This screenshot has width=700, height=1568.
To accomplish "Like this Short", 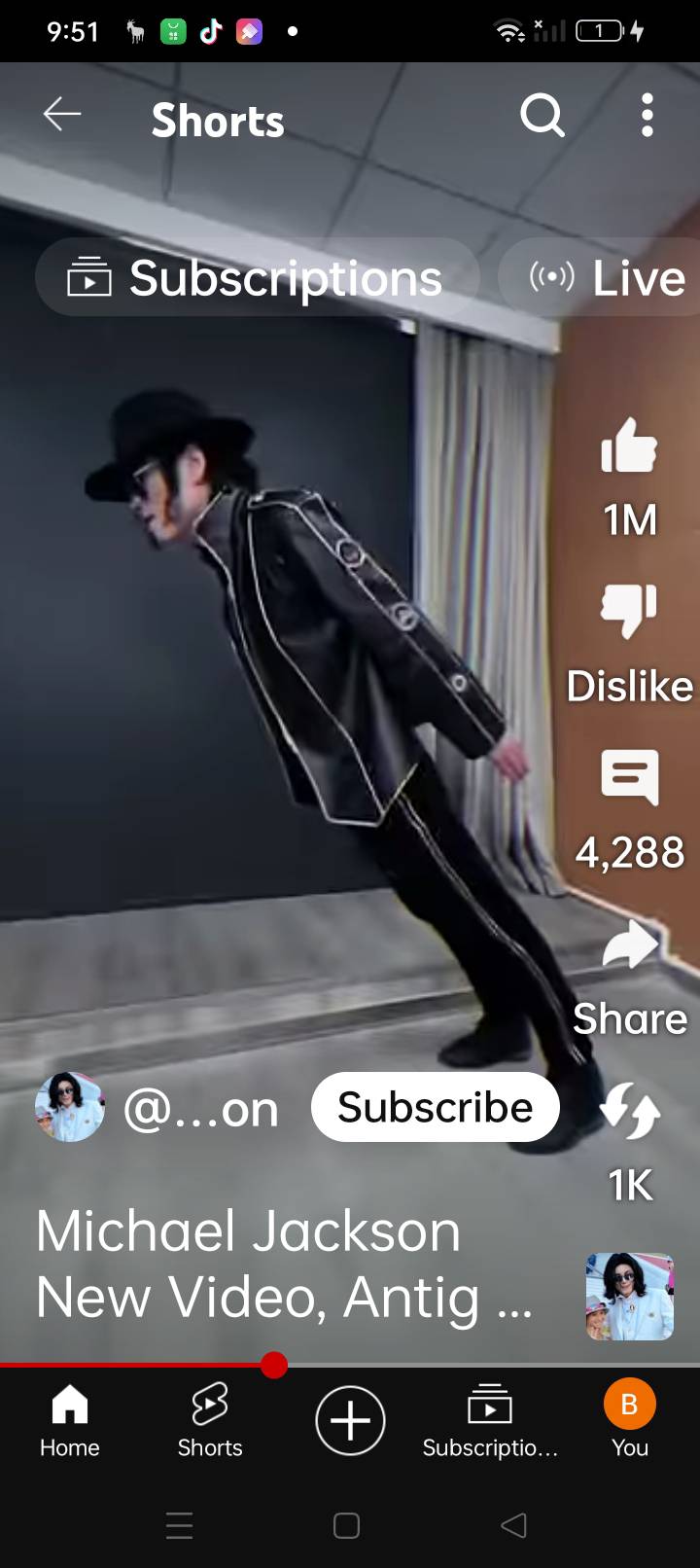I will [629, 447].
